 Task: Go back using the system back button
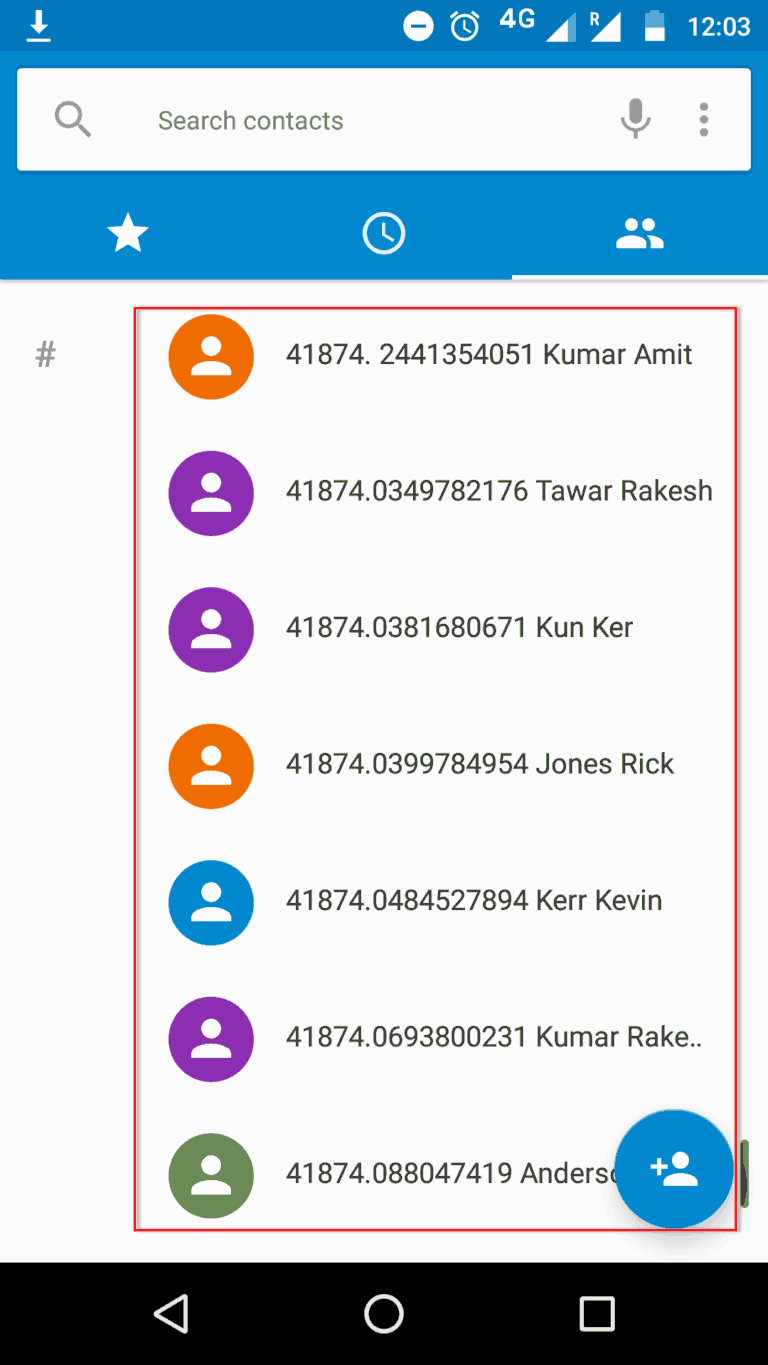coord(171,1313)
